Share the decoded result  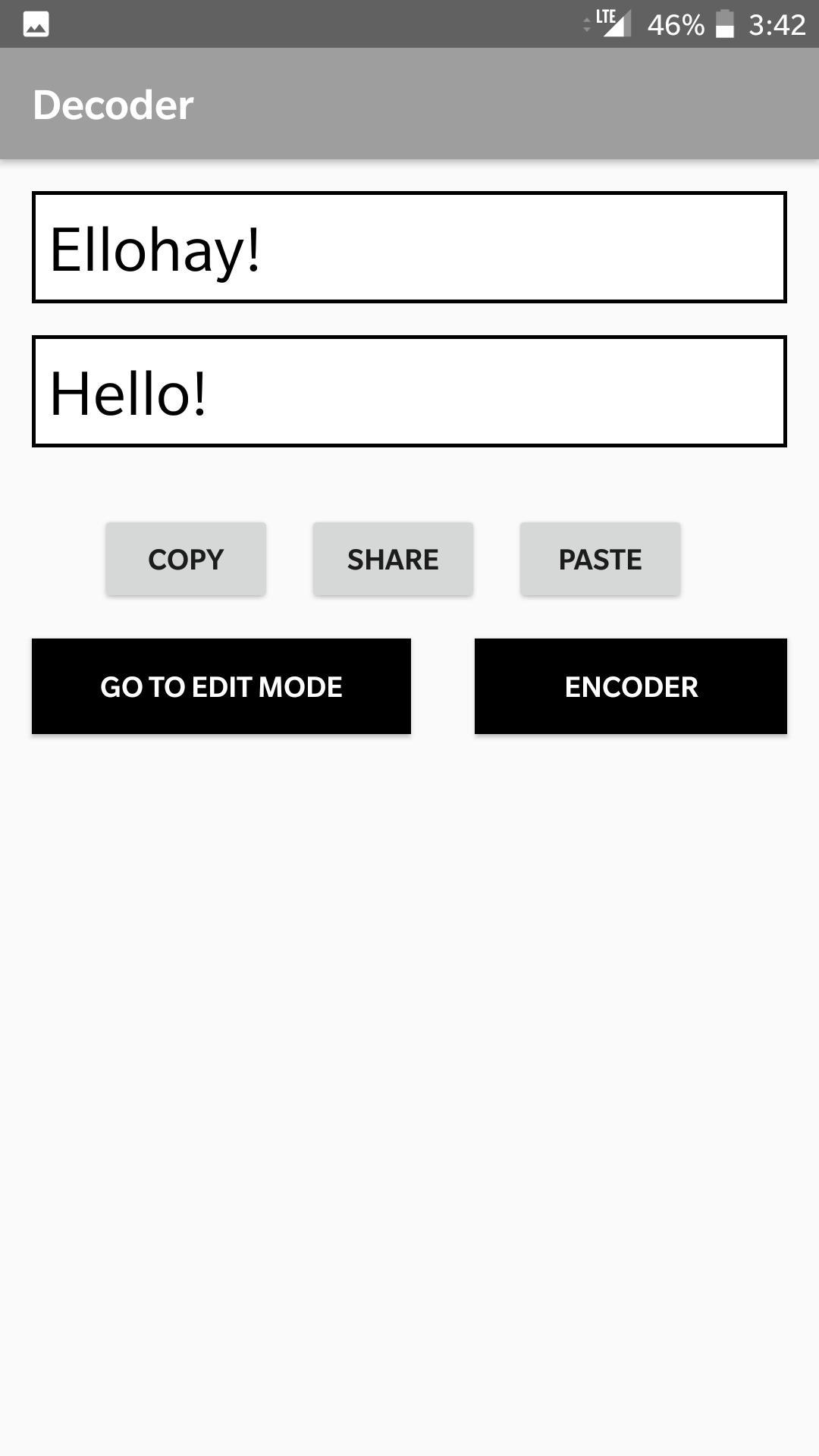[x=393, y=559]
